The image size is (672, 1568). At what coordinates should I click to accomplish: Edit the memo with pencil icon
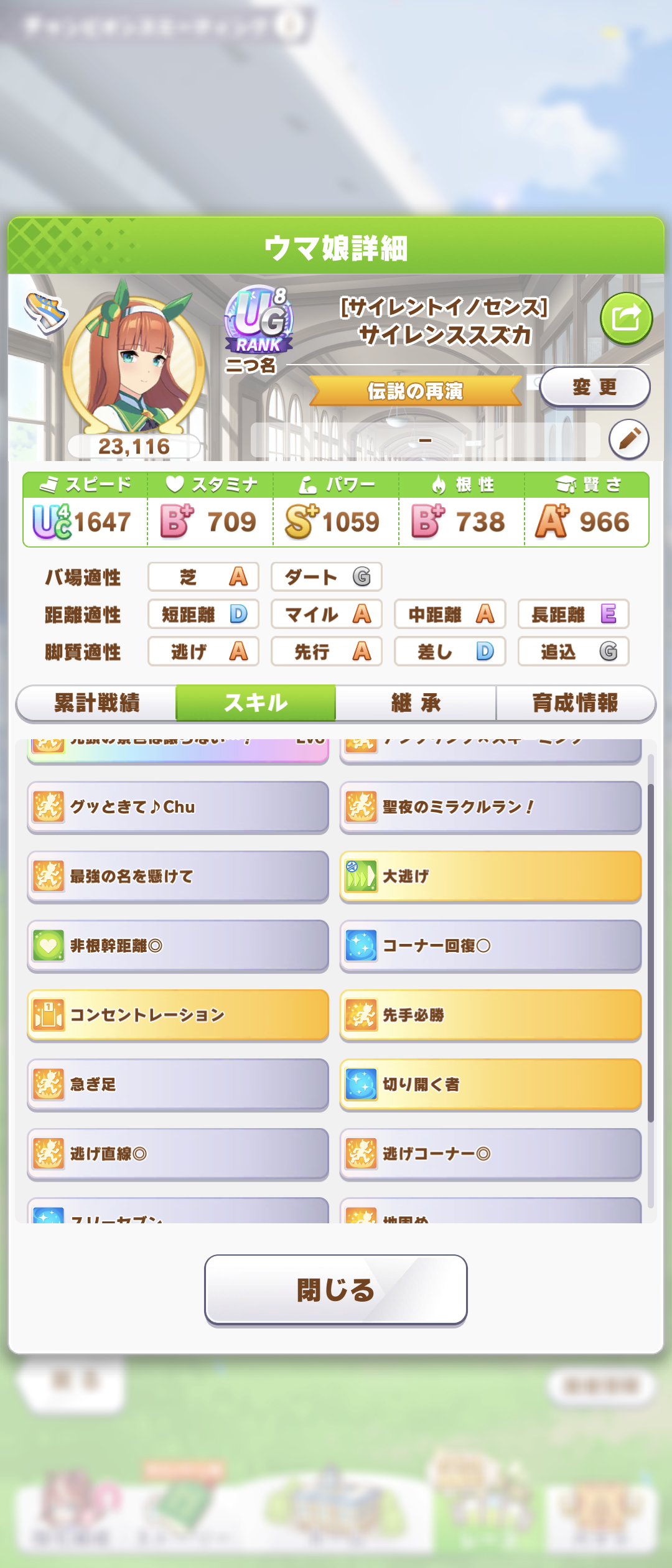click(628, 439)
